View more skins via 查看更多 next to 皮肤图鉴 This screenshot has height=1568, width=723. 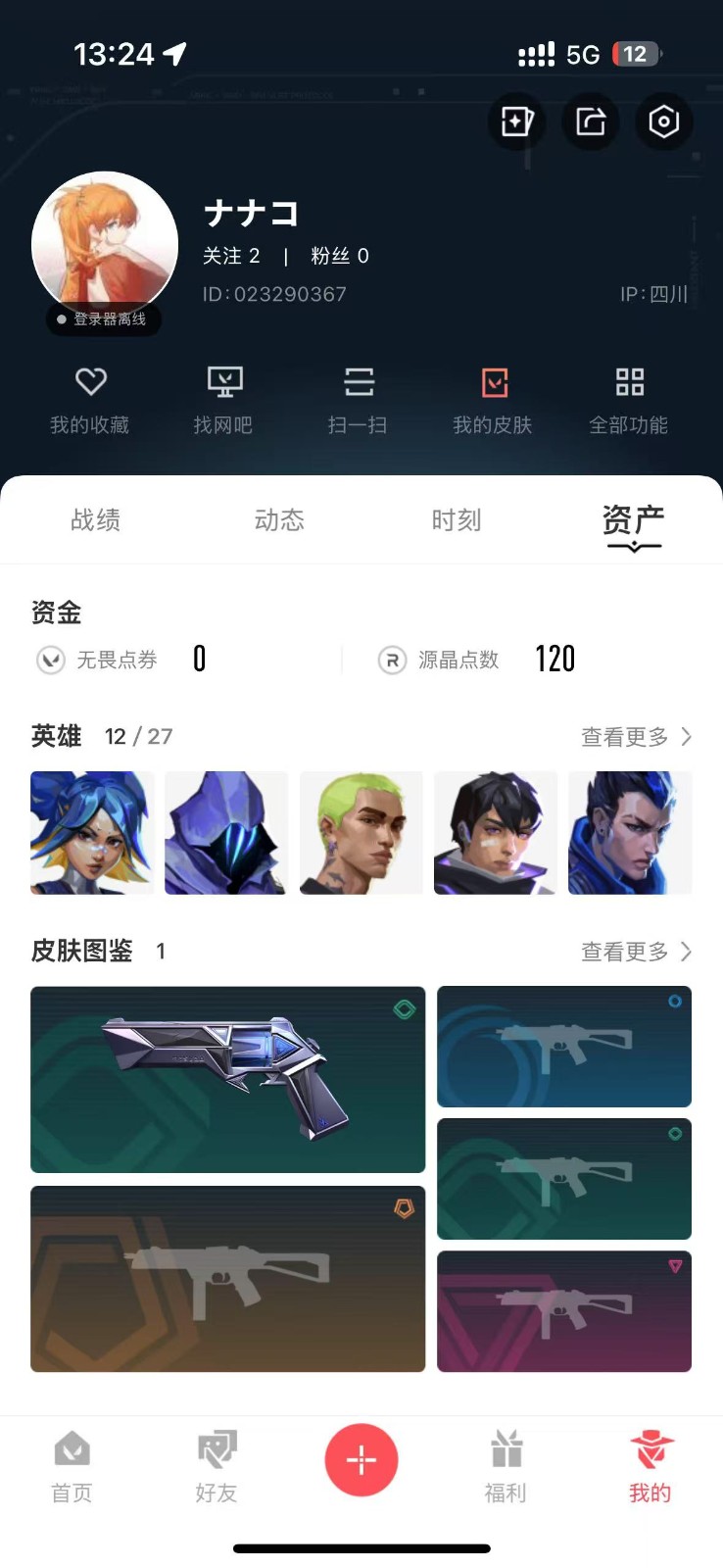[637, 952]
